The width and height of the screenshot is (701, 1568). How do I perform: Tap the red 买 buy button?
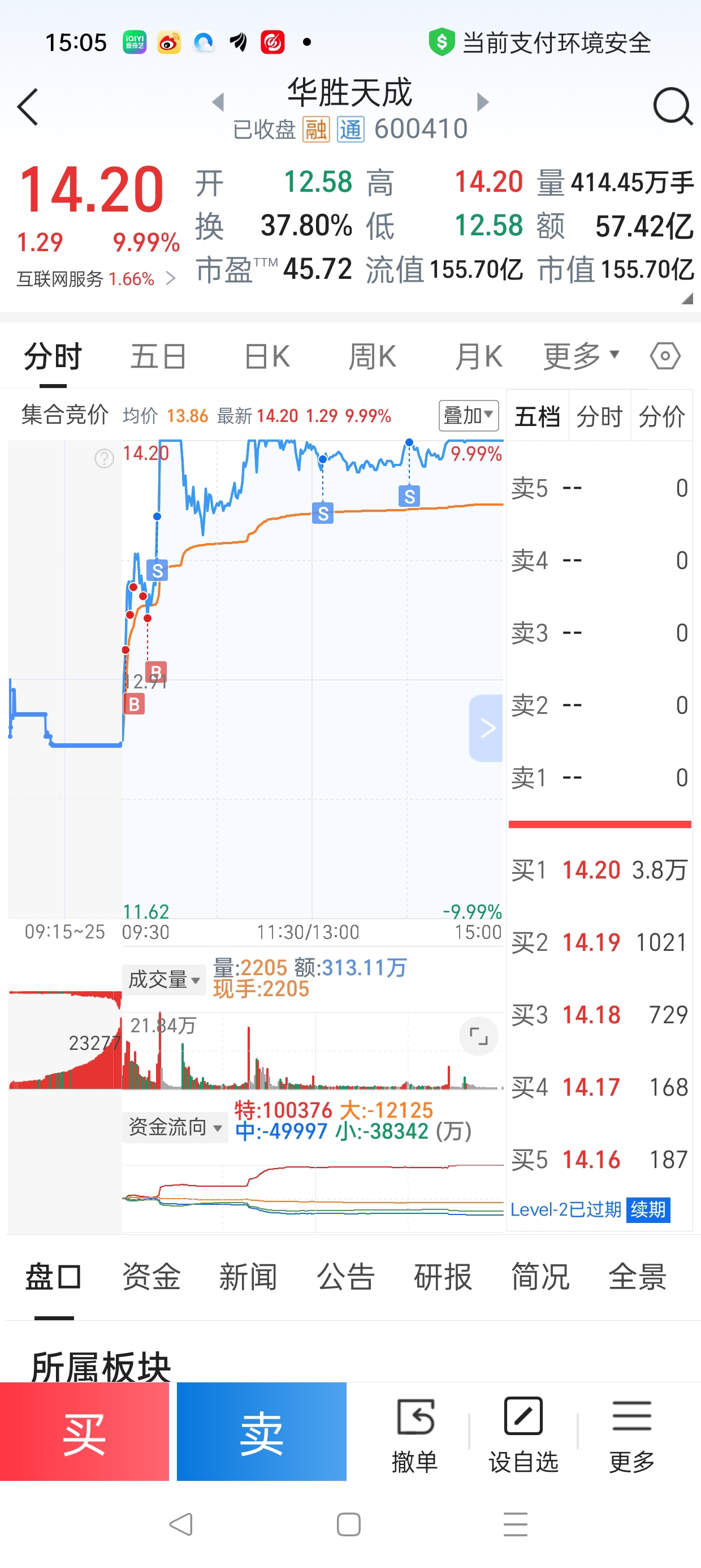(x=85, y=1432)
